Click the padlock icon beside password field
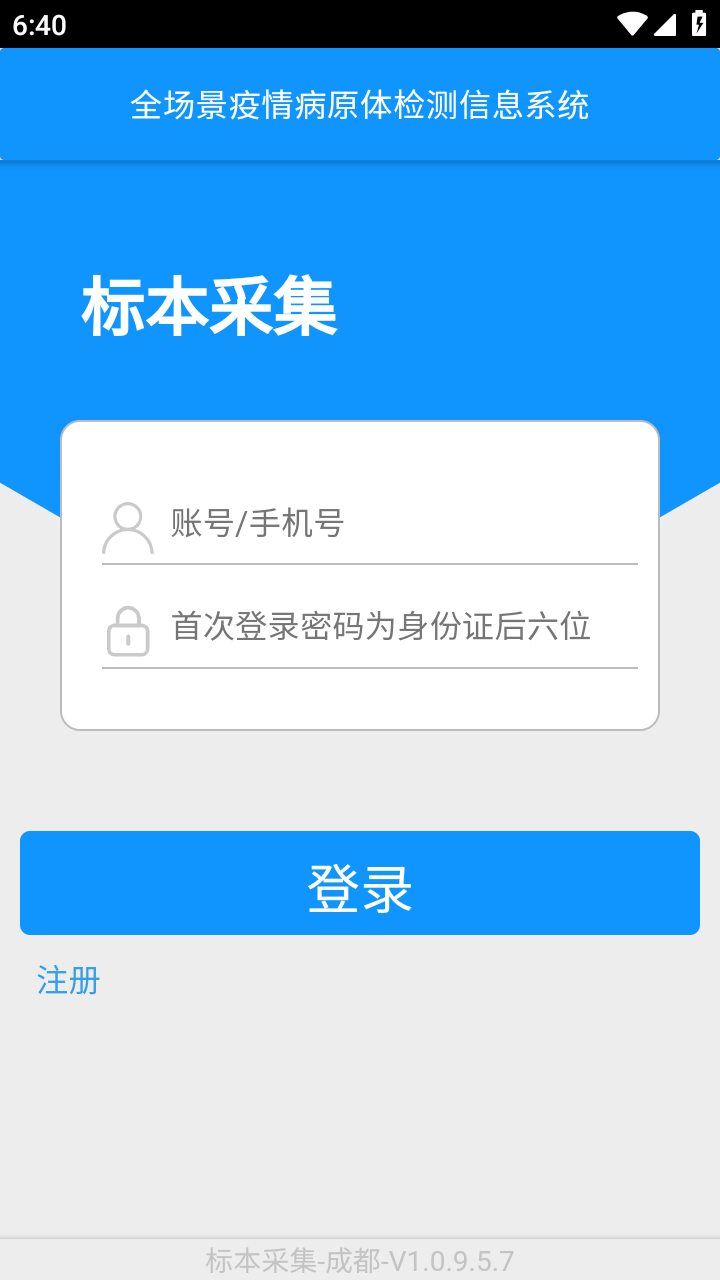Viewport: 720px width, 1280px height. pyautogui.click(x=127, y=630)
